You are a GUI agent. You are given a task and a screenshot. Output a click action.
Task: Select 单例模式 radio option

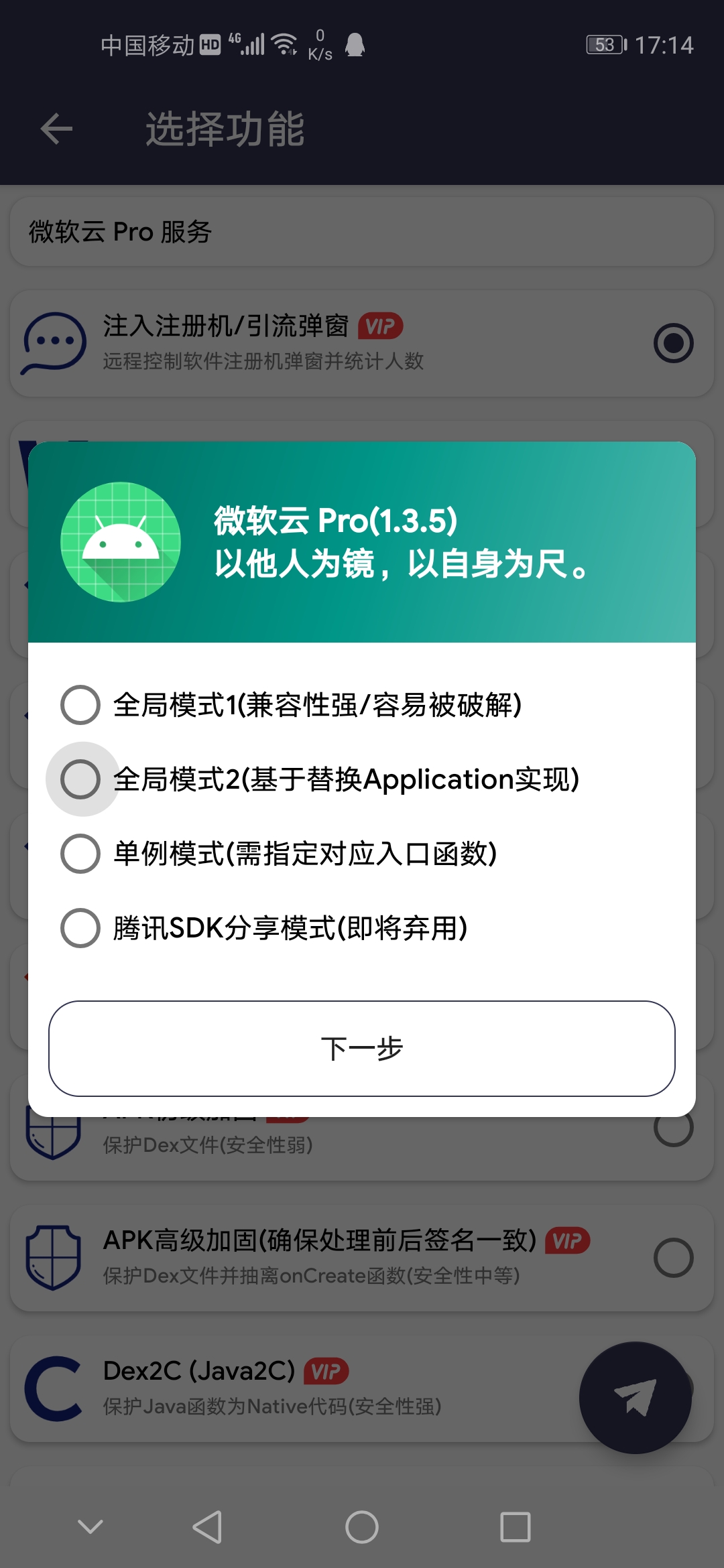point(80,854)
